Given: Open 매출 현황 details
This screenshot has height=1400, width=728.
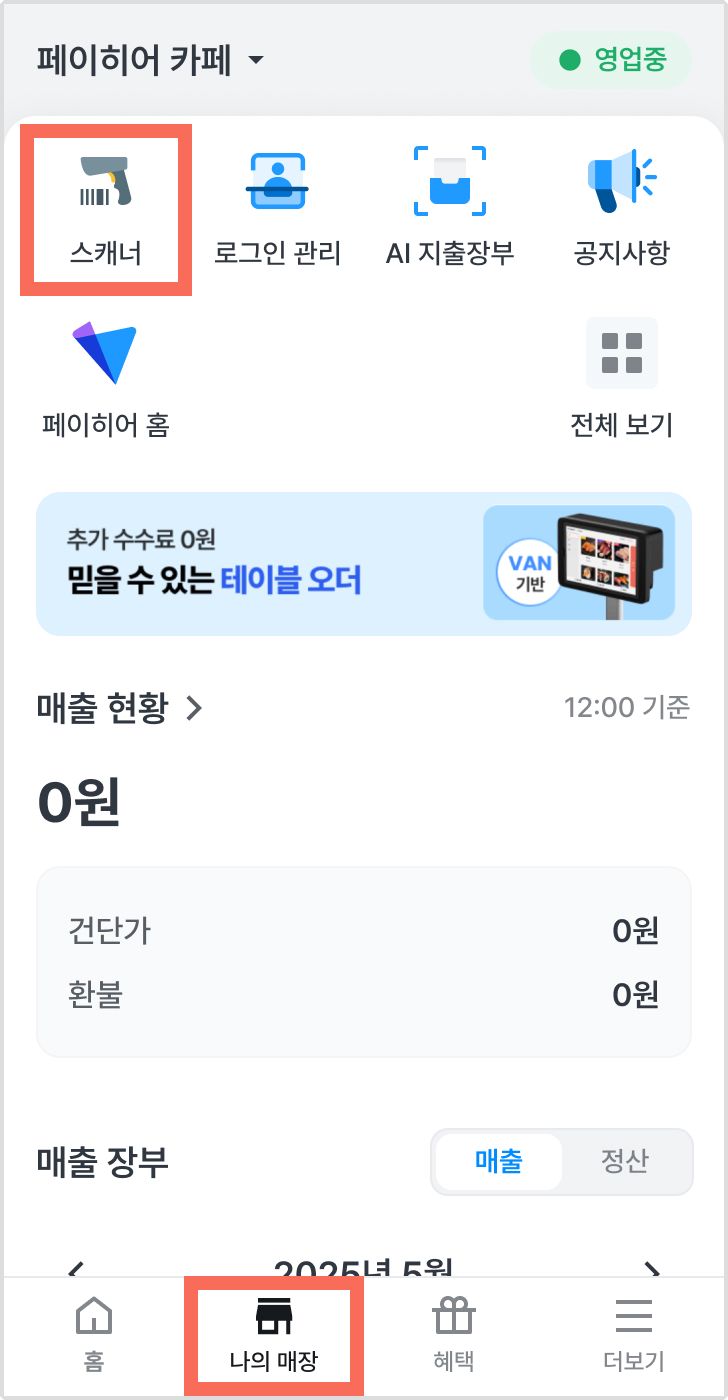Looking at the screenshot, I should tap(120, 708).
